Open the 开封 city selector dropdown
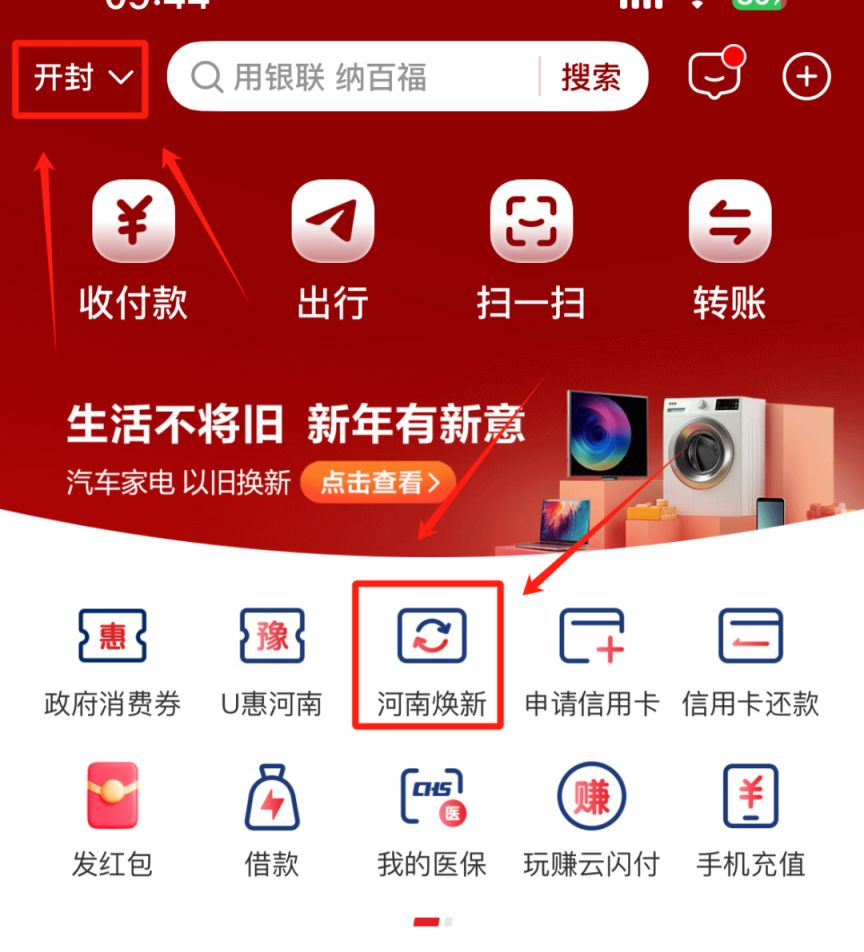864x952 pixels. pyautogui.click(x=82, y=78)
